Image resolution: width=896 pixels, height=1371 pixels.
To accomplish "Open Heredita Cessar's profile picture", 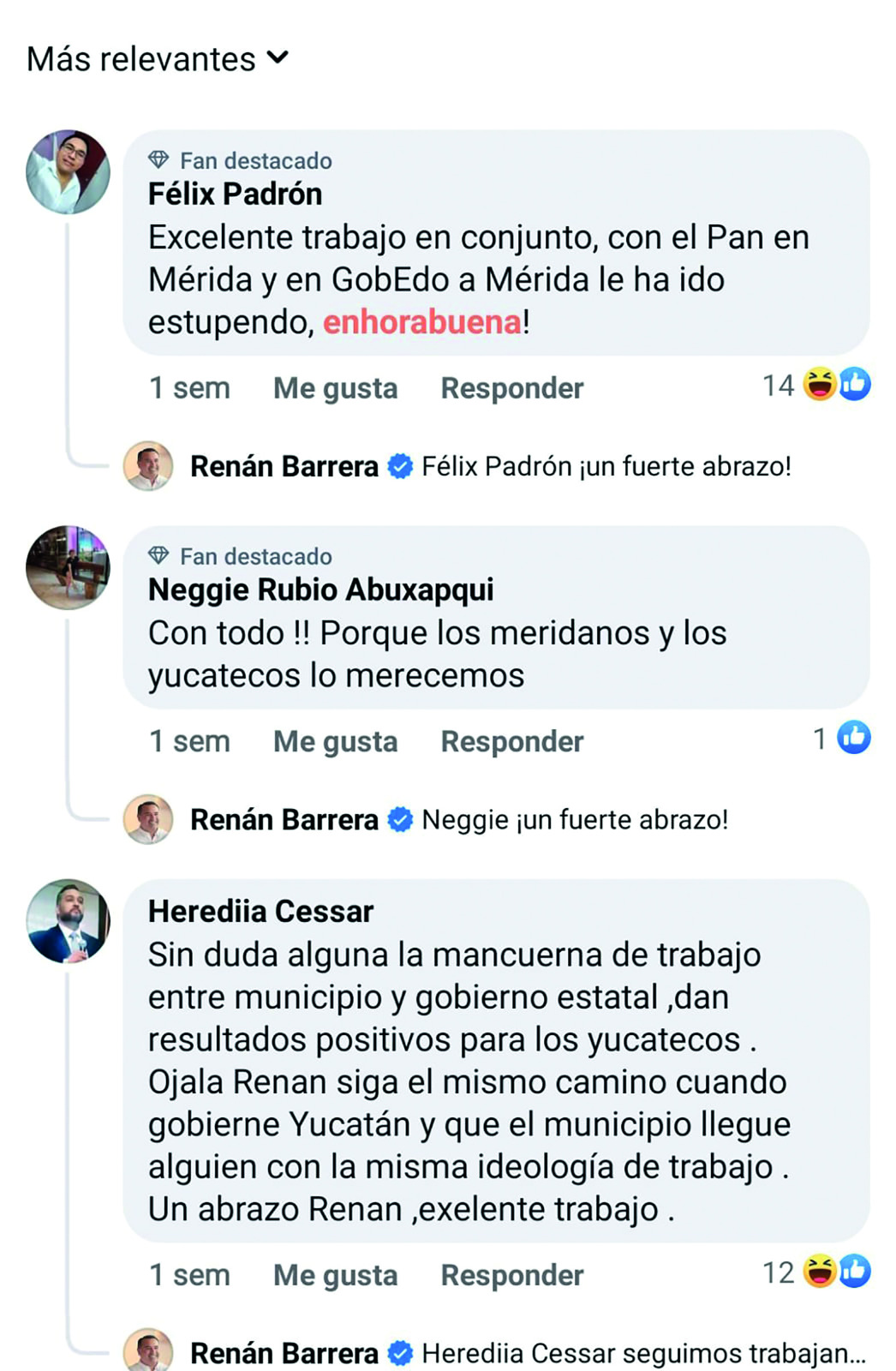I will tap(69, 921).
